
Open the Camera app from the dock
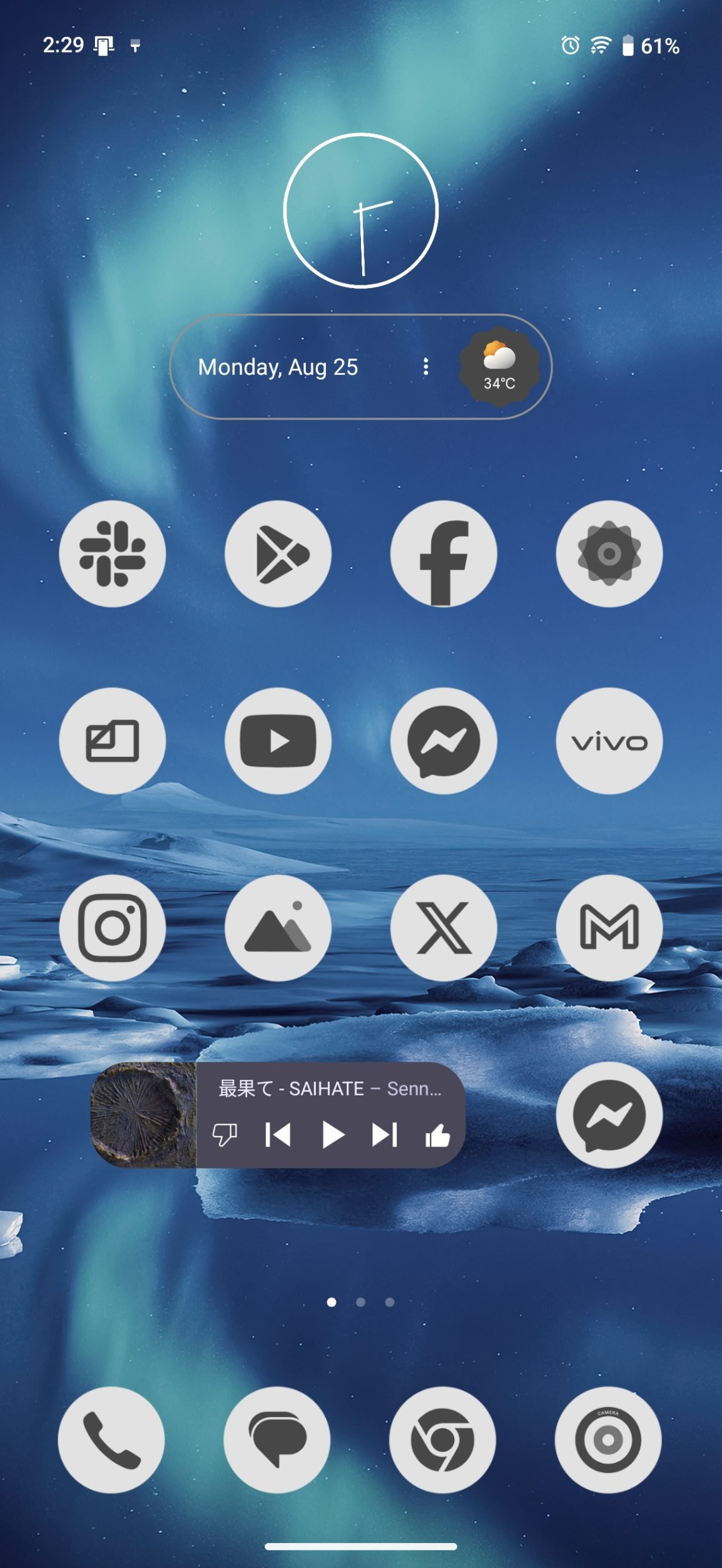coord(608,1440)
